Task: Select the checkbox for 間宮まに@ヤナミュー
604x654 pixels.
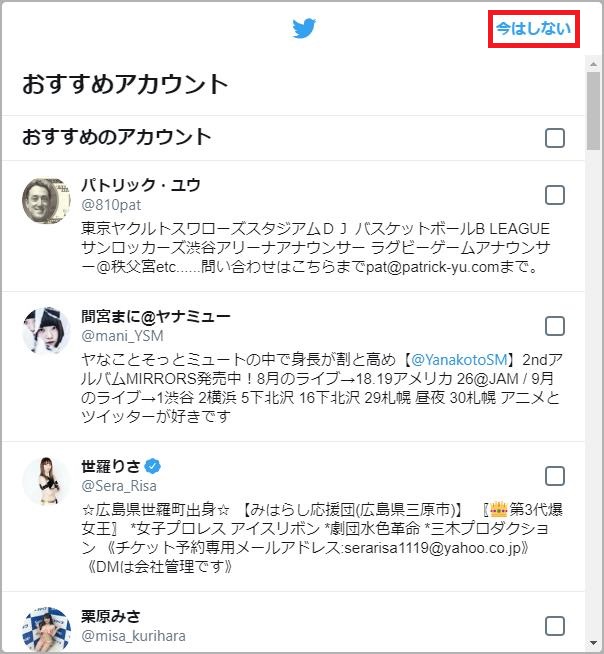Action: [555, 326]
